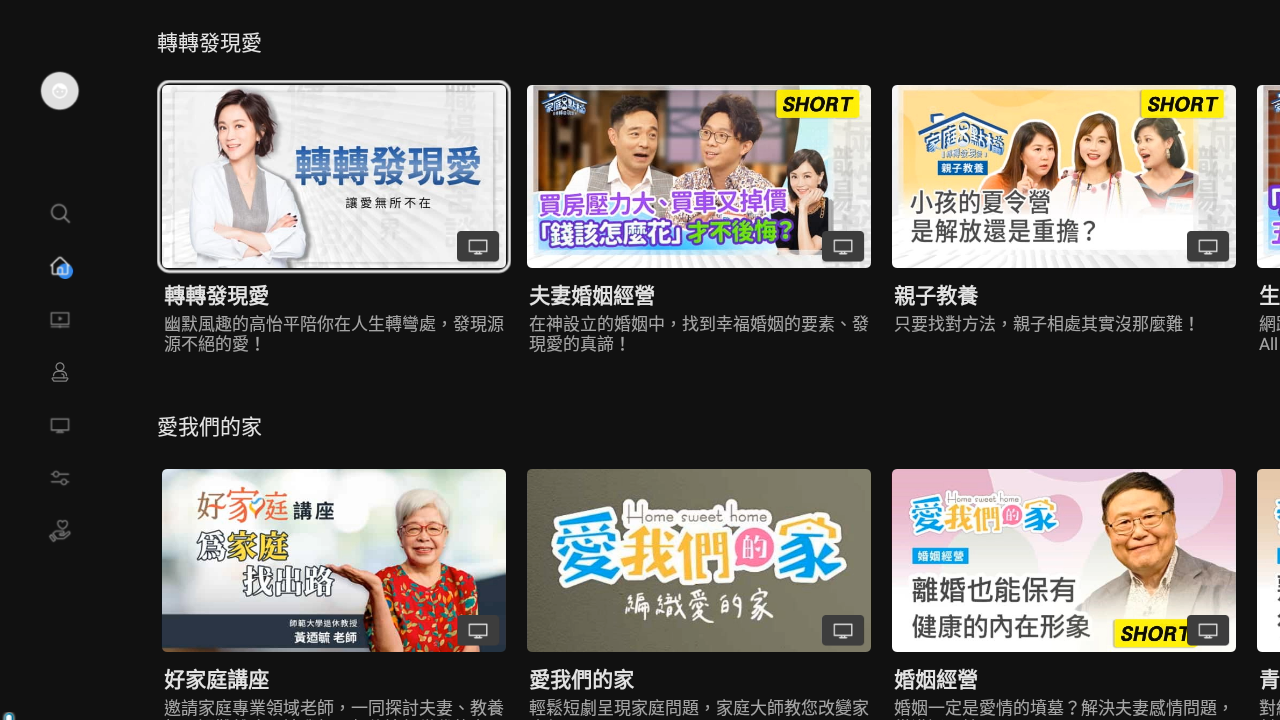Open the 愛我們的家 program card
The width and height of the screenshot is (1280, 720).
point(699,561)
